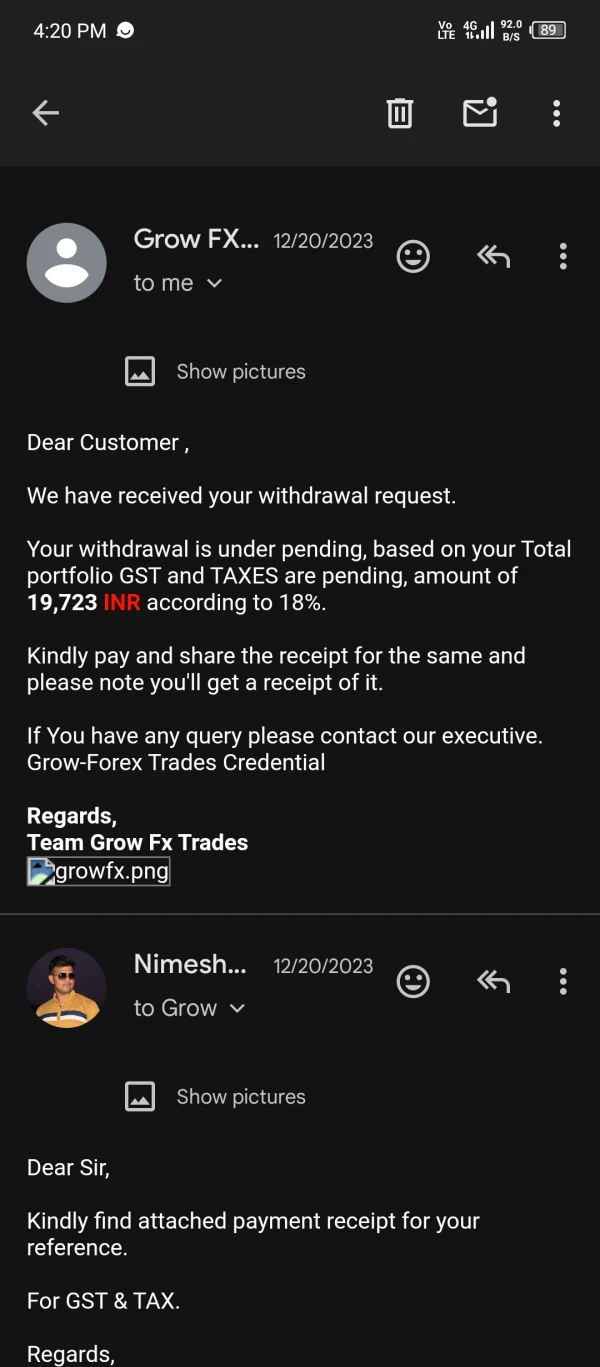Open more options for Nimesh's message
Viewport: 600px width, 1367px height.
point(563,981)
